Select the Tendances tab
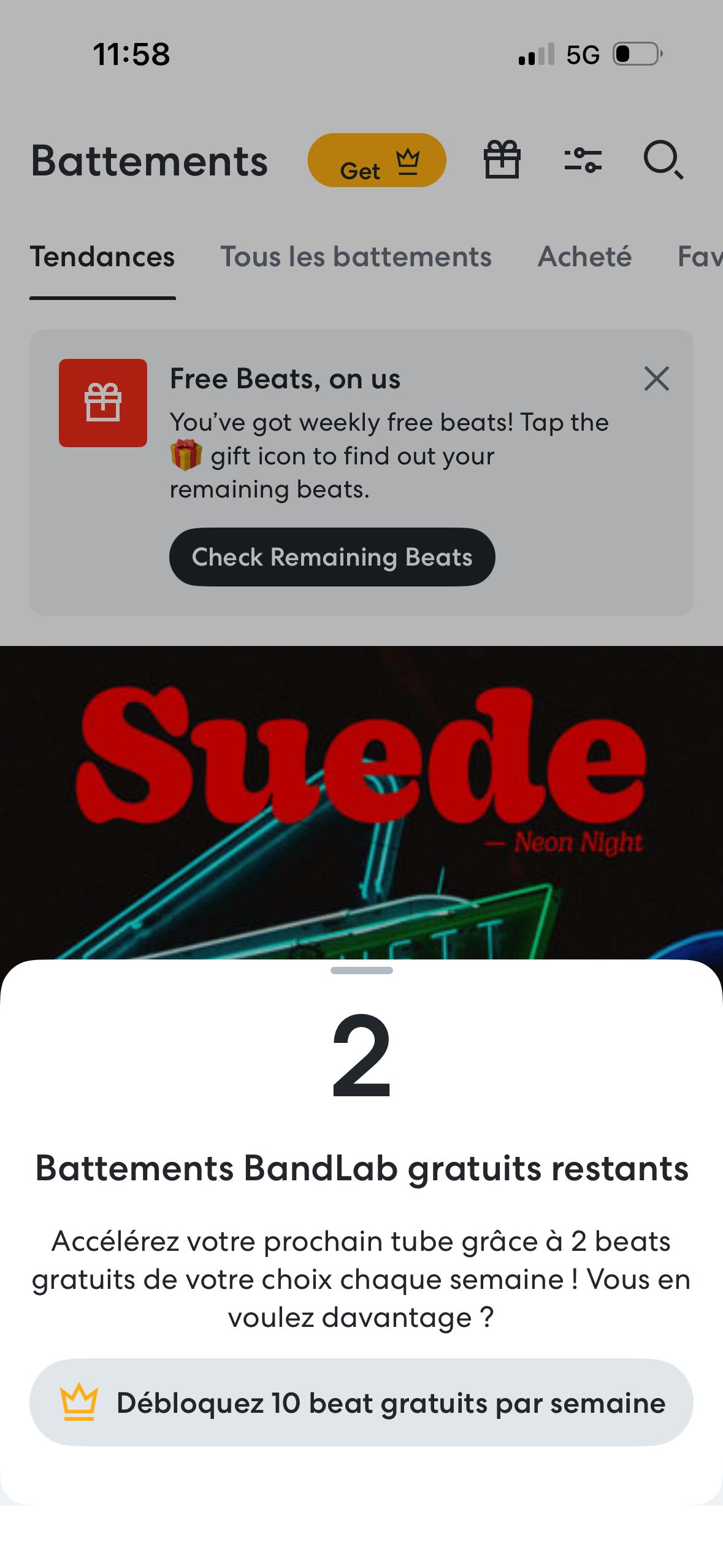 pos(103,258)
